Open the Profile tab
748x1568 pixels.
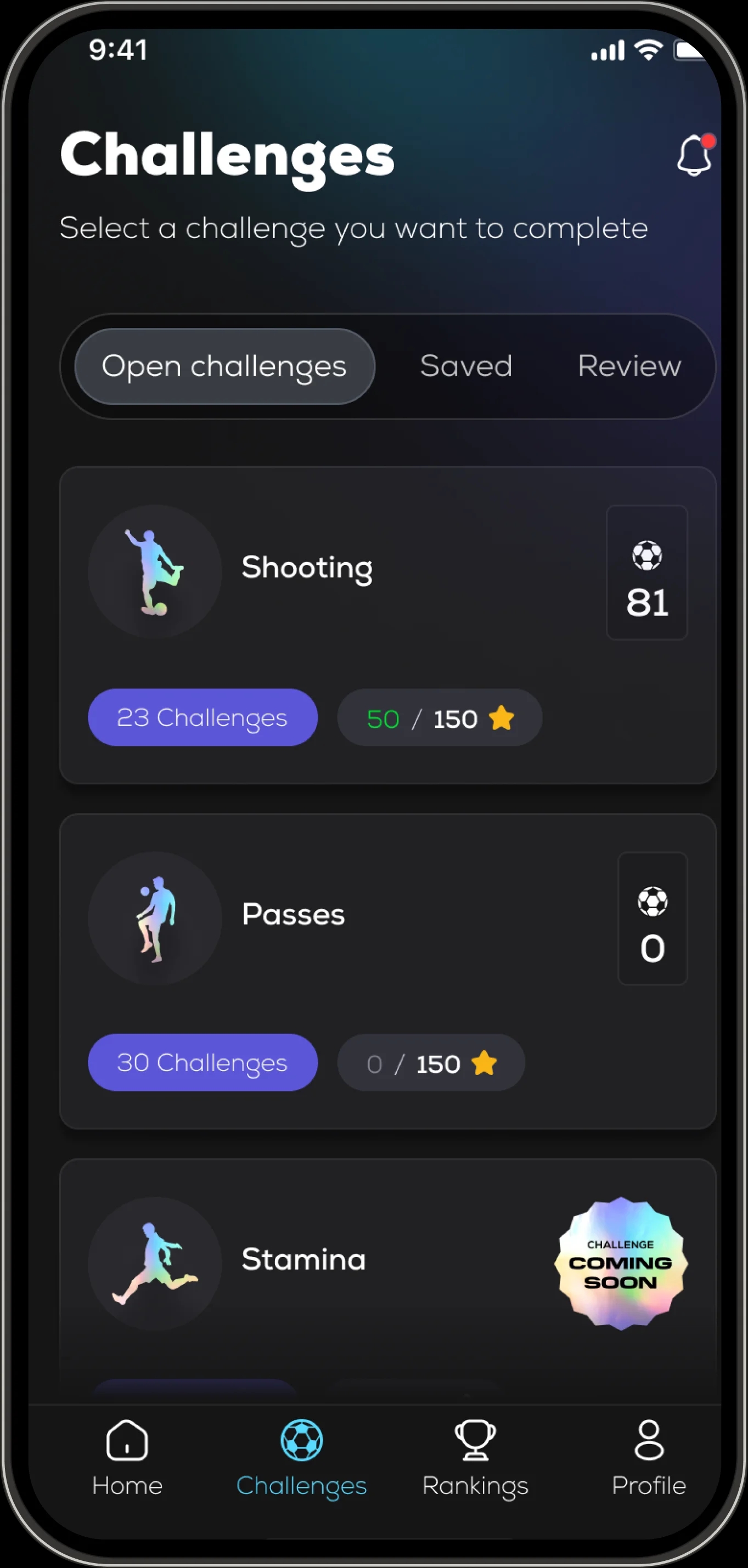[x=649, y=1458]
